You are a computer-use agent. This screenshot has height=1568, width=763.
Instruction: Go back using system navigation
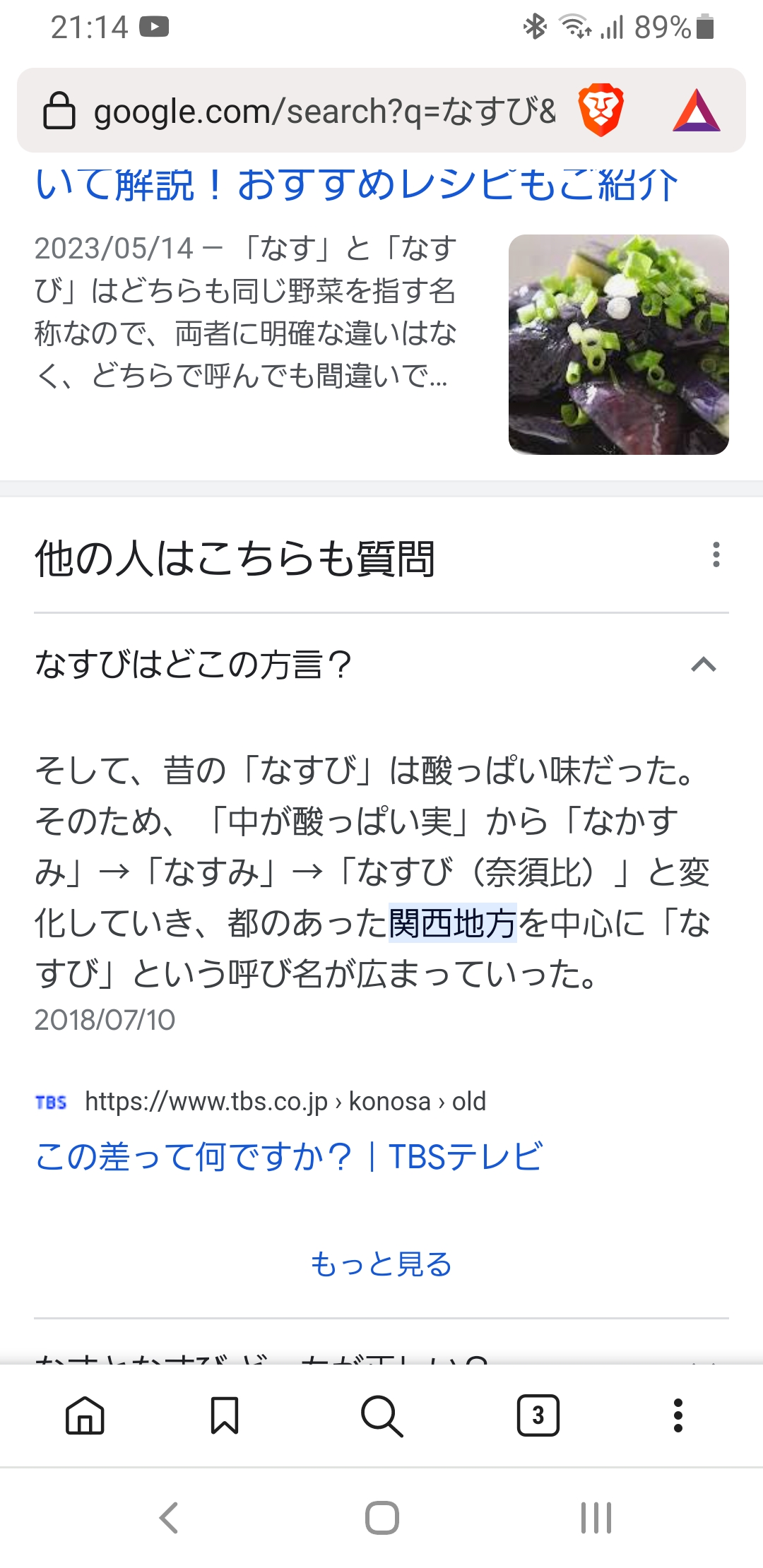tap(168, 1517)
